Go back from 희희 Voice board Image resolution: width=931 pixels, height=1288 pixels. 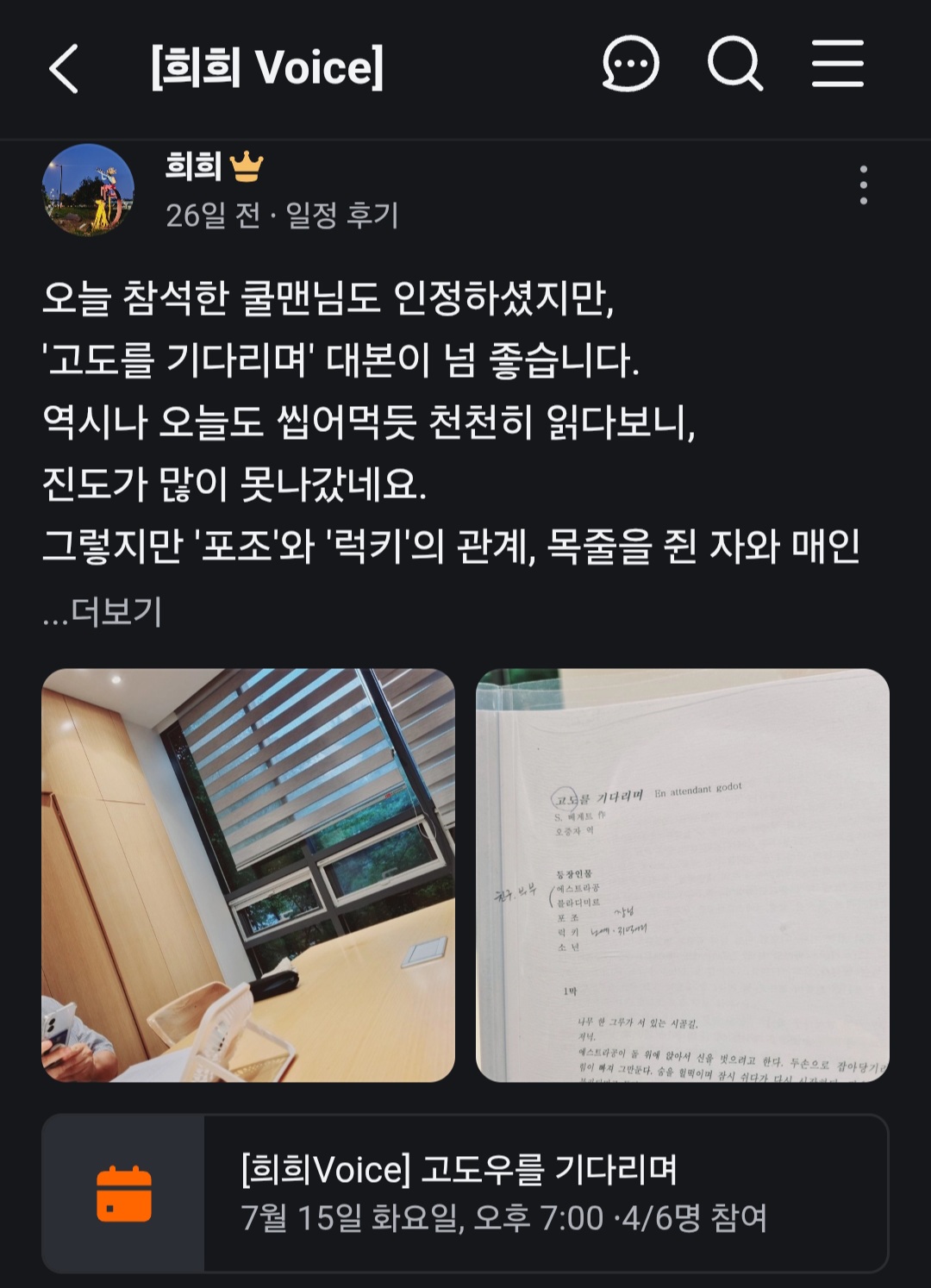click(x=65, y=68)
